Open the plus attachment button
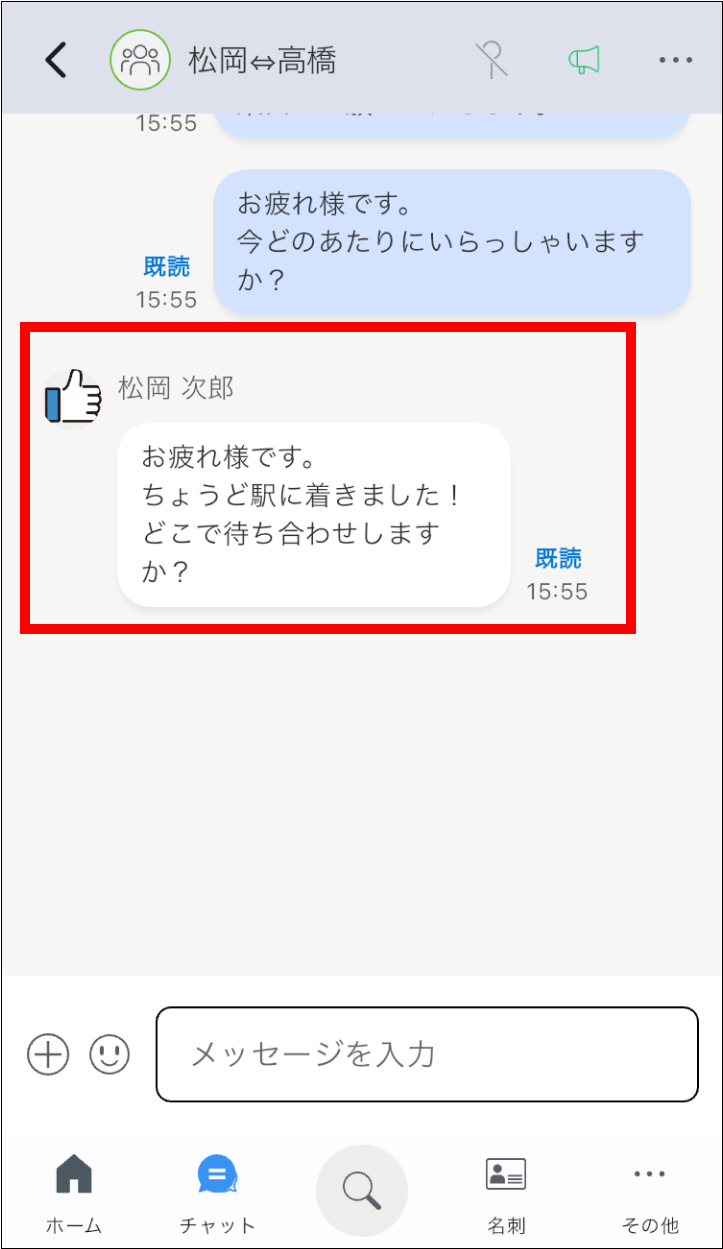 pyautogui.click(x=48, y=1054)
